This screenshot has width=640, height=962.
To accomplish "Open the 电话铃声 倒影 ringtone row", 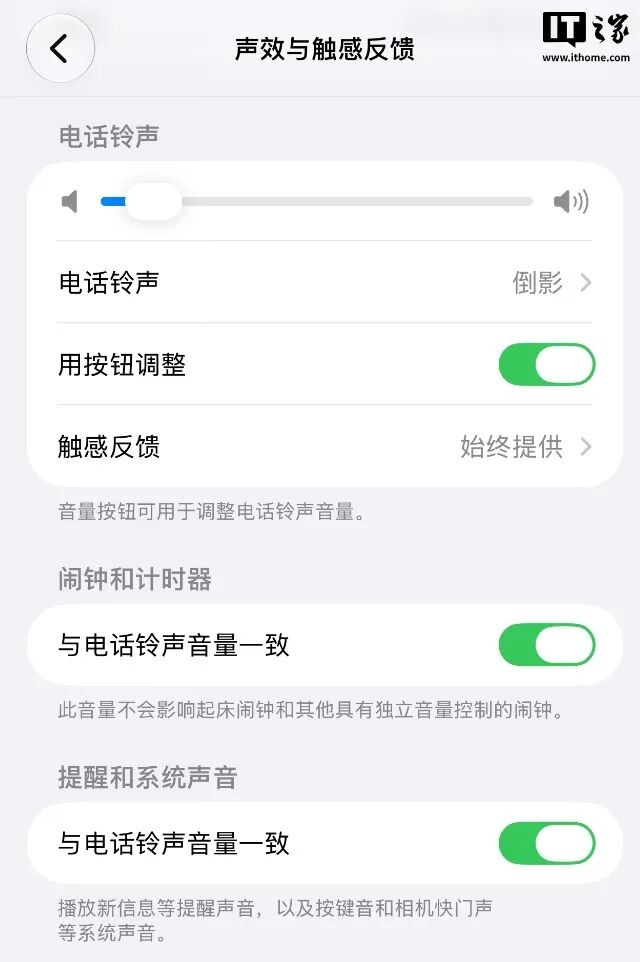I will tap(325, 282).
